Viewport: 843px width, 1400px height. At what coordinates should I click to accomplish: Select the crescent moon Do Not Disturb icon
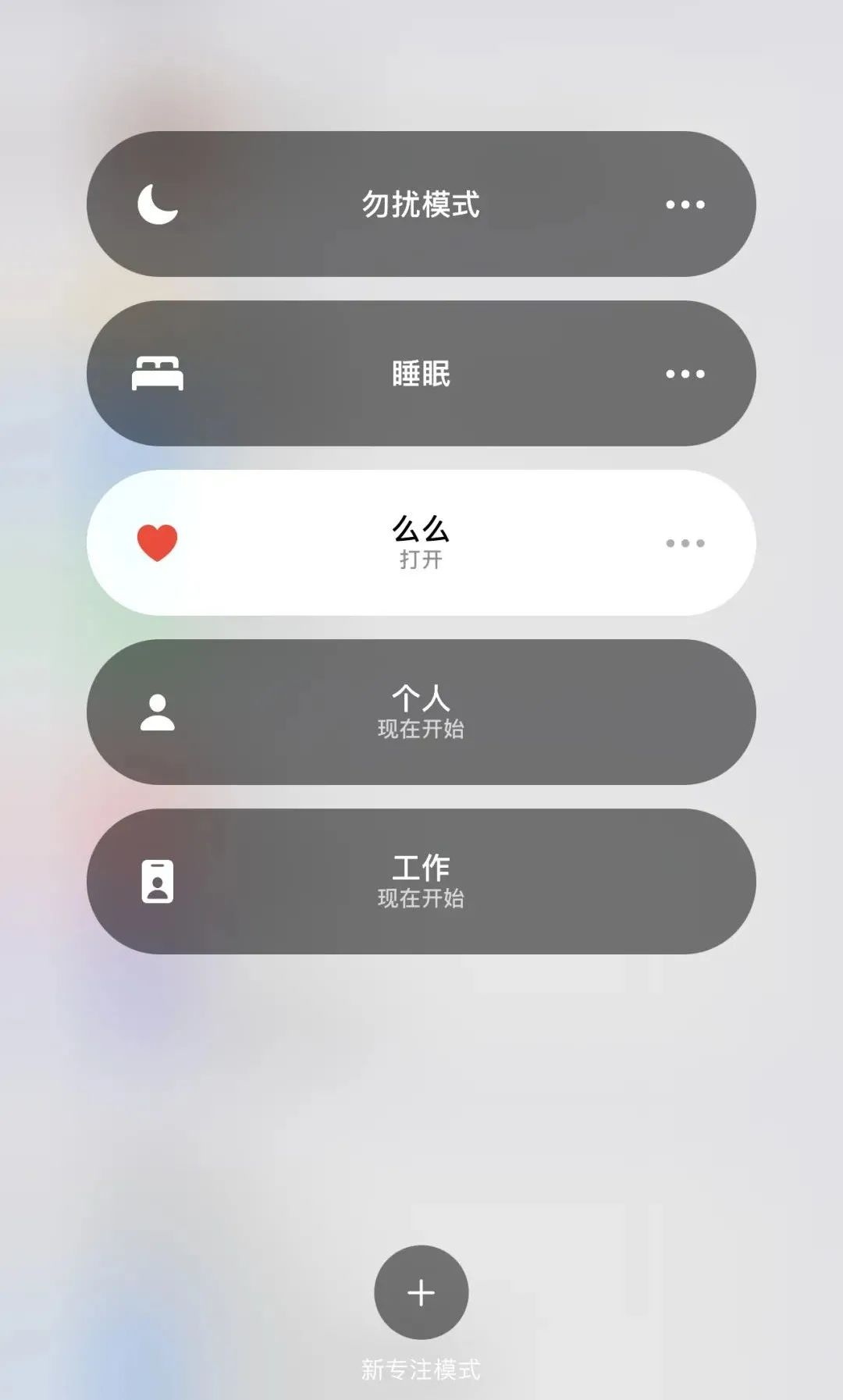pos(158,204)
